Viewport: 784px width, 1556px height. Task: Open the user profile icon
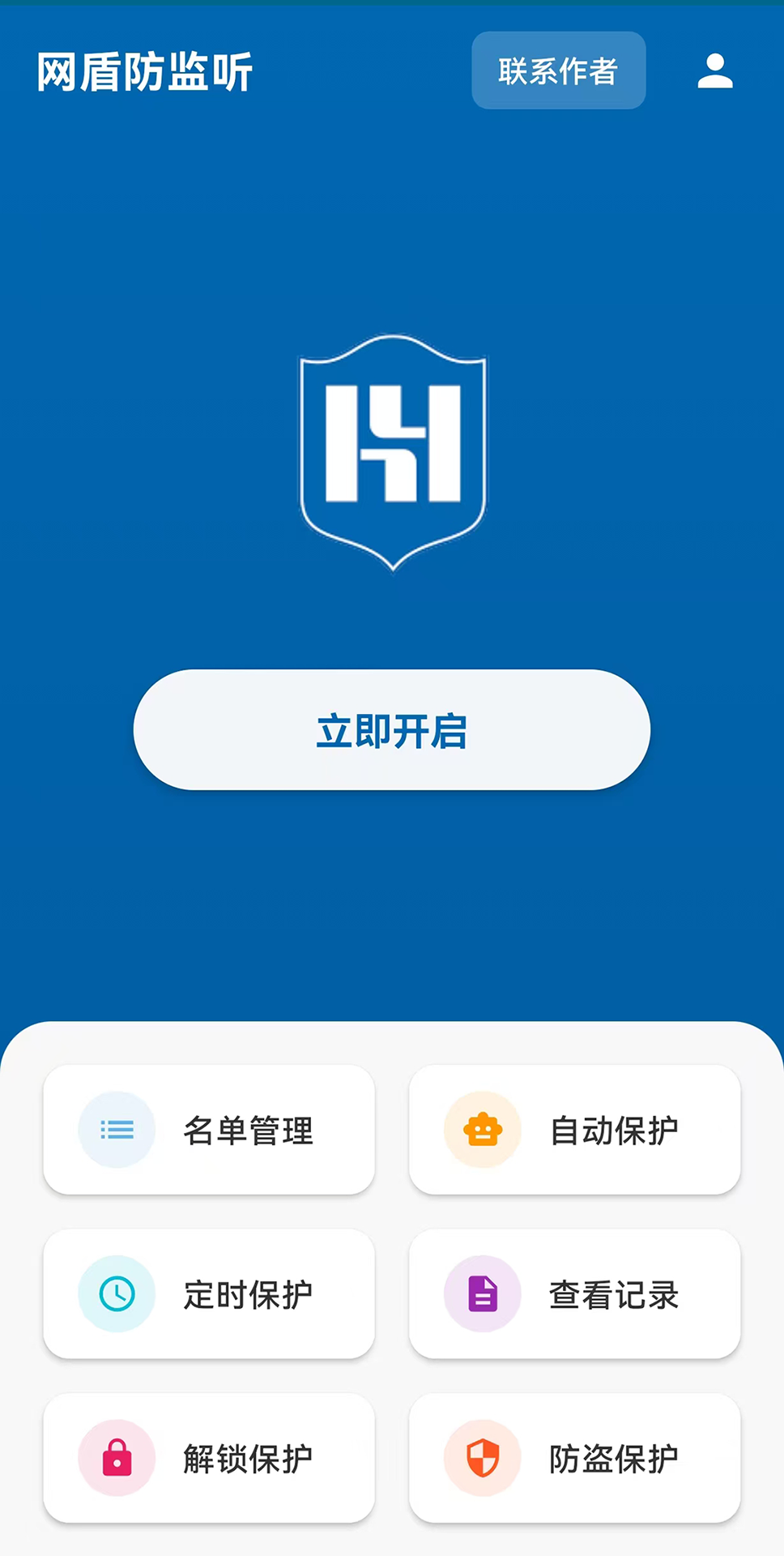click(714, 71)
